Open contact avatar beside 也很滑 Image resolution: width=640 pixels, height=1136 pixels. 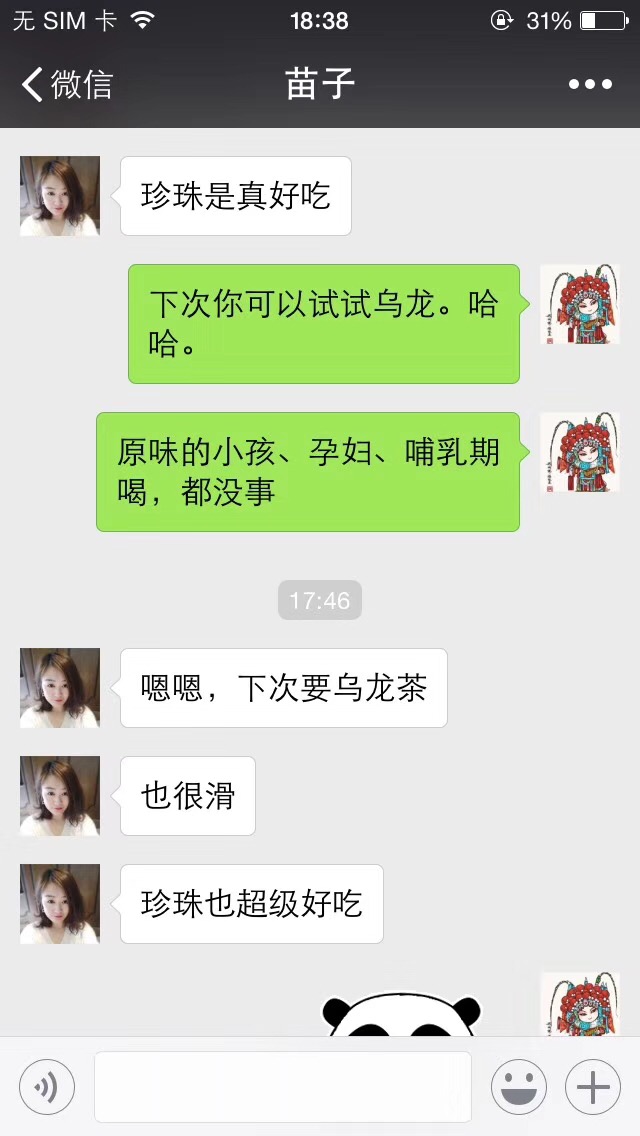tap(60, 796)
